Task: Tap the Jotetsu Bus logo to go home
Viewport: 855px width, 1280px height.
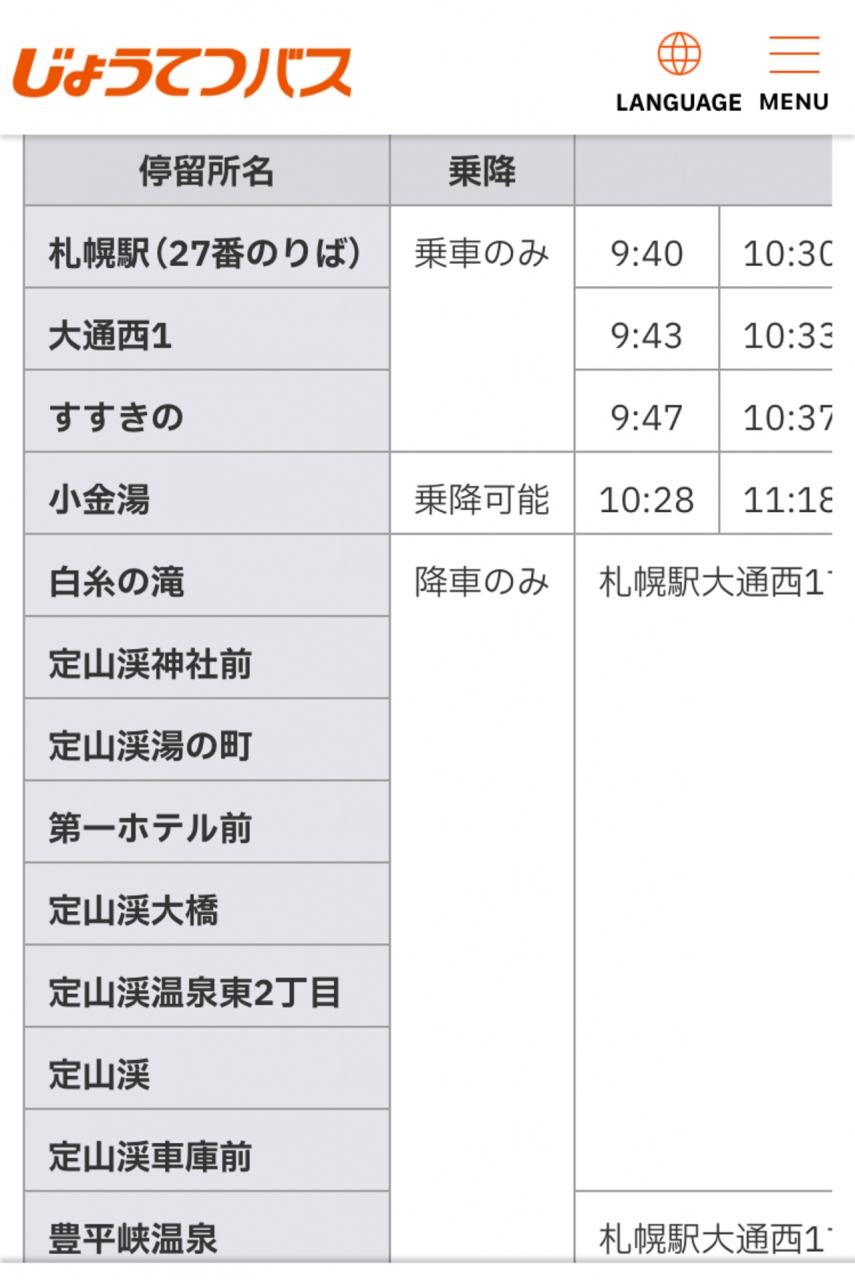Action: pos(182,72)
